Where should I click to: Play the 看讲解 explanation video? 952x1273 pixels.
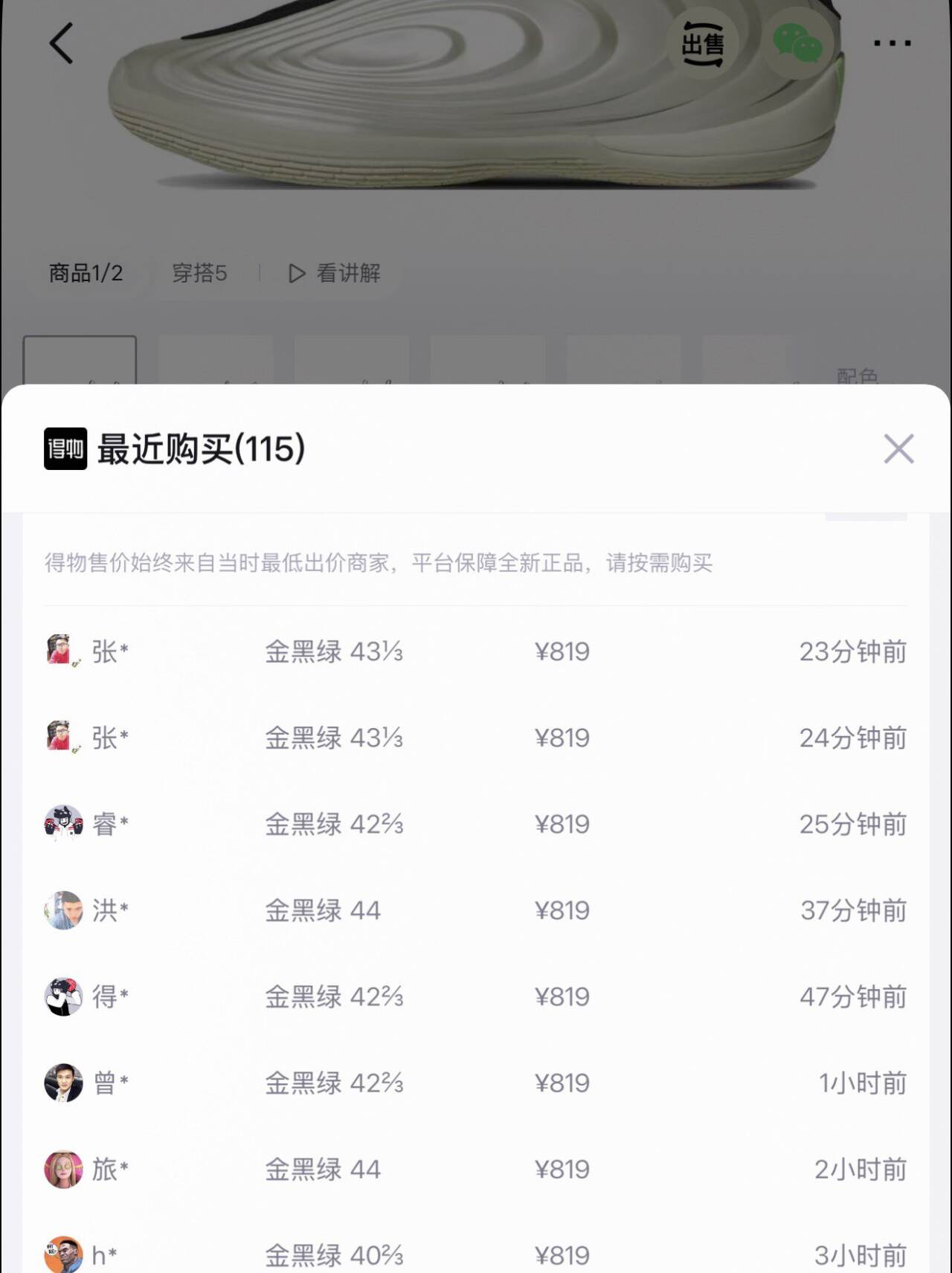point(335,274)
